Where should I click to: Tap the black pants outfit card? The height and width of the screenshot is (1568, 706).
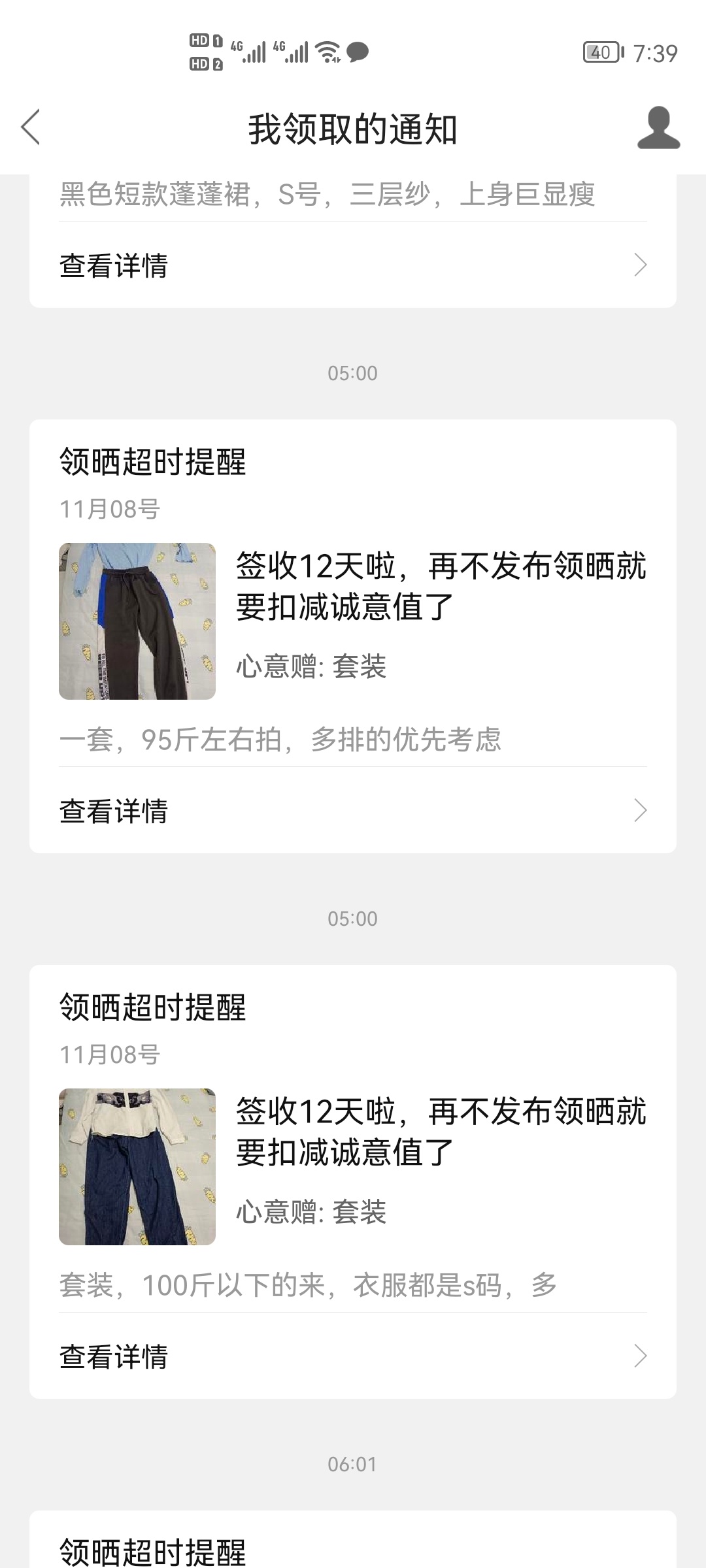(137, 621)
